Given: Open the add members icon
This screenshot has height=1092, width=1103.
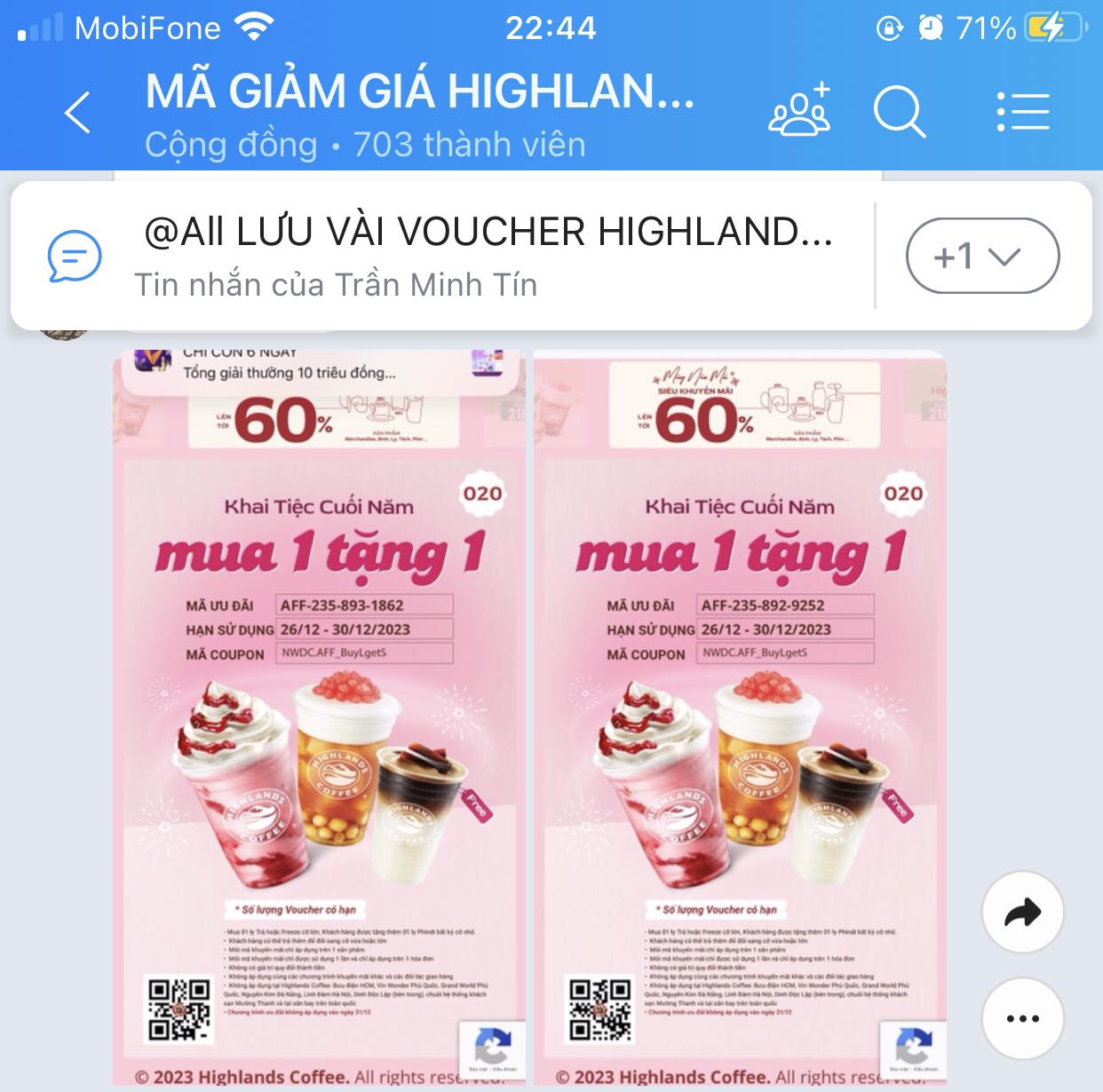Looking at the screenshot, I should (x=799, y=112).
